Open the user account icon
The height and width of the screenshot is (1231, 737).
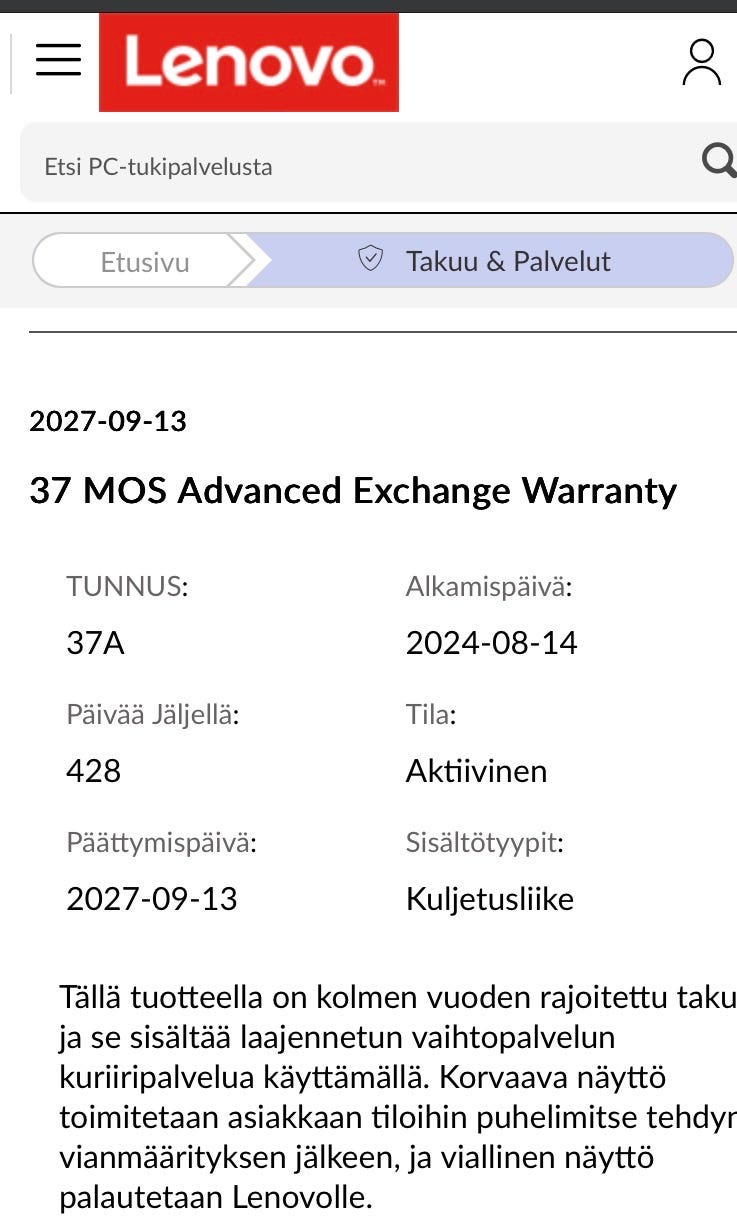[701, 62]
